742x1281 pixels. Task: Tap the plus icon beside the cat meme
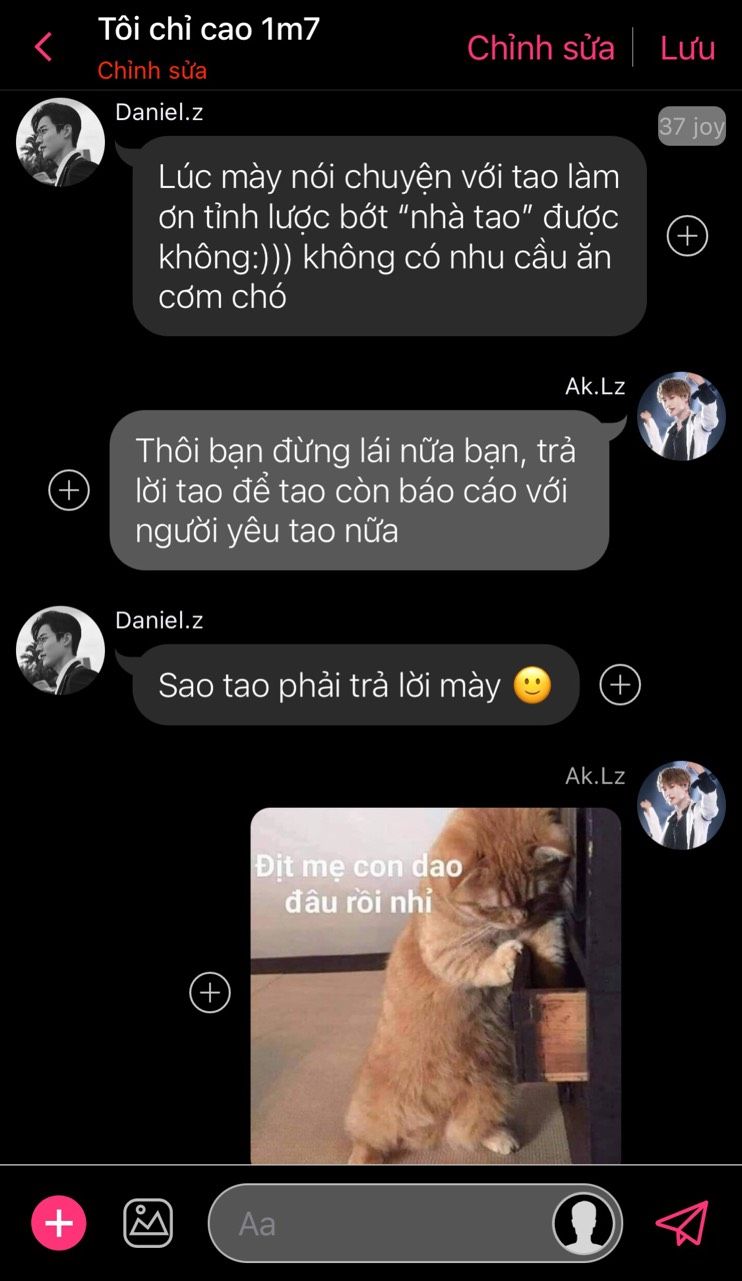(x=210, y=992)
